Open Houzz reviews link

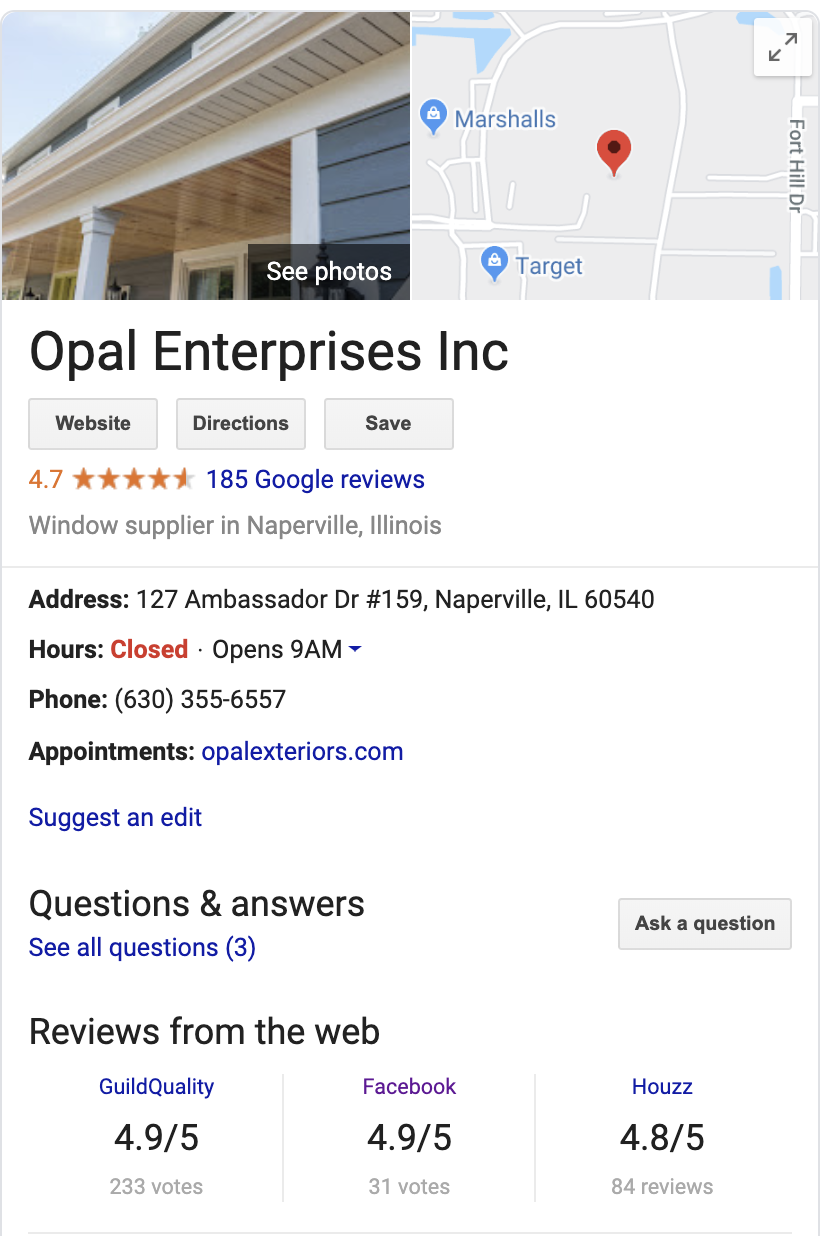pyautogui.click(x=662, y=1087)
